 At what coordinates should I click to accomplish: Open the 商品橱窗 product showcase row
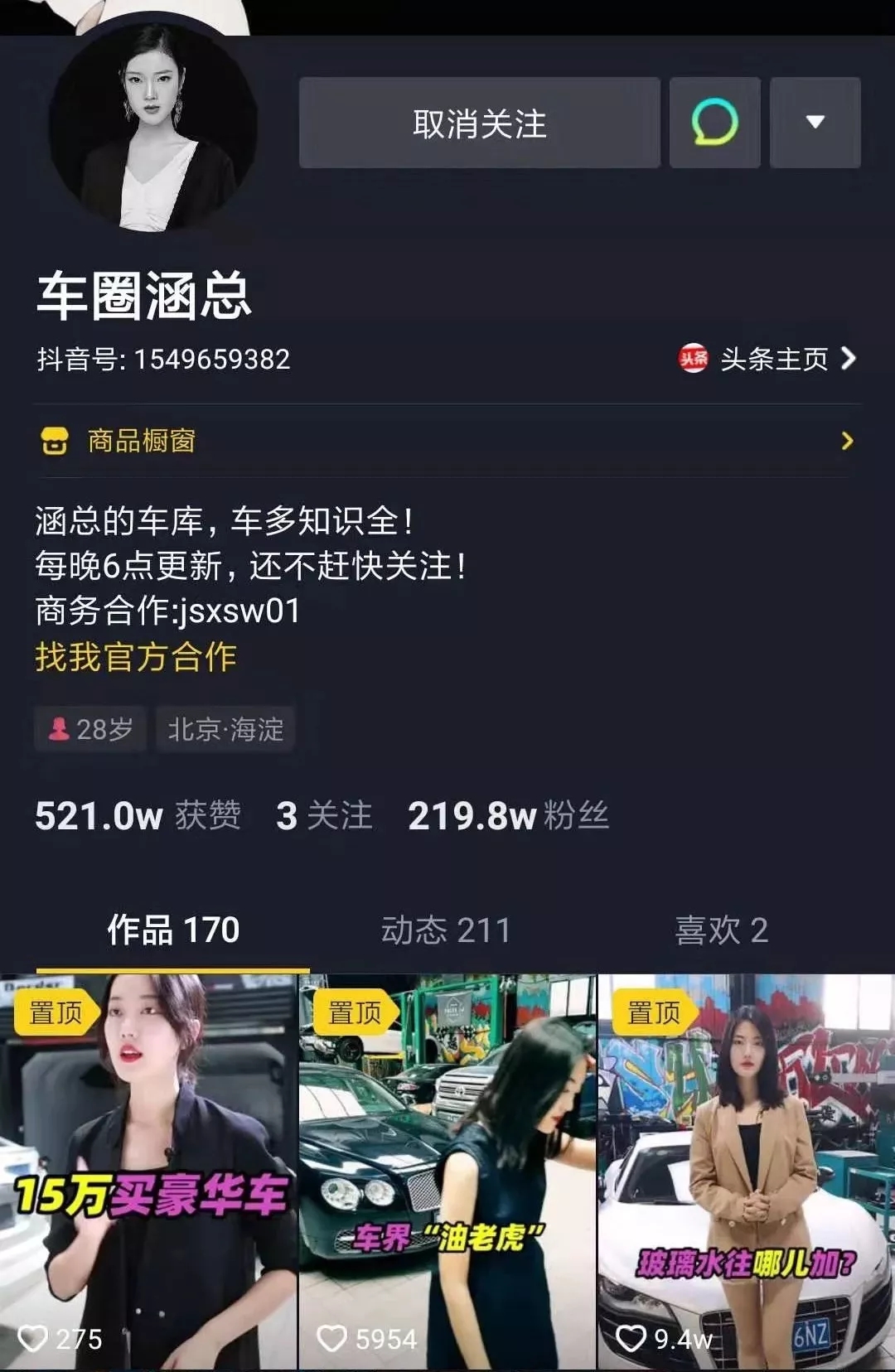point(447,441)
